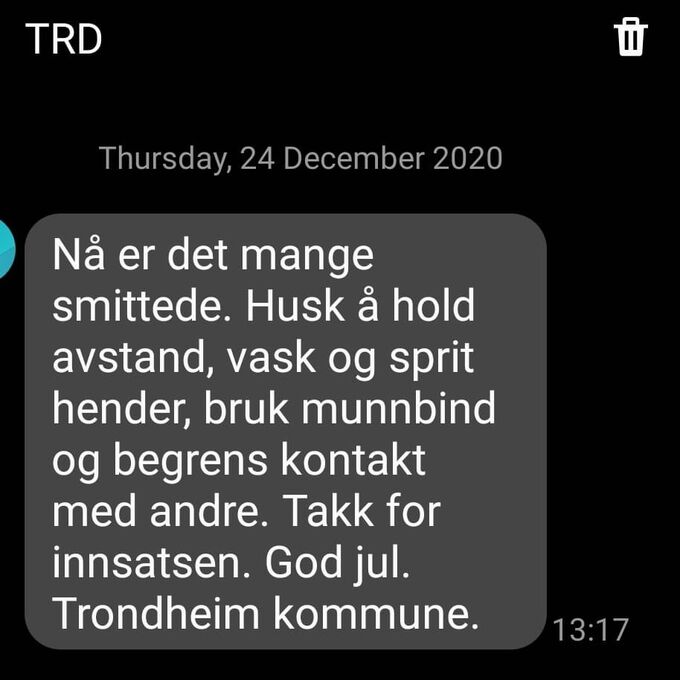This screenshot has height=680, width=680.
Task: Open the TRD sender avatar
Action: coord(6,248)
